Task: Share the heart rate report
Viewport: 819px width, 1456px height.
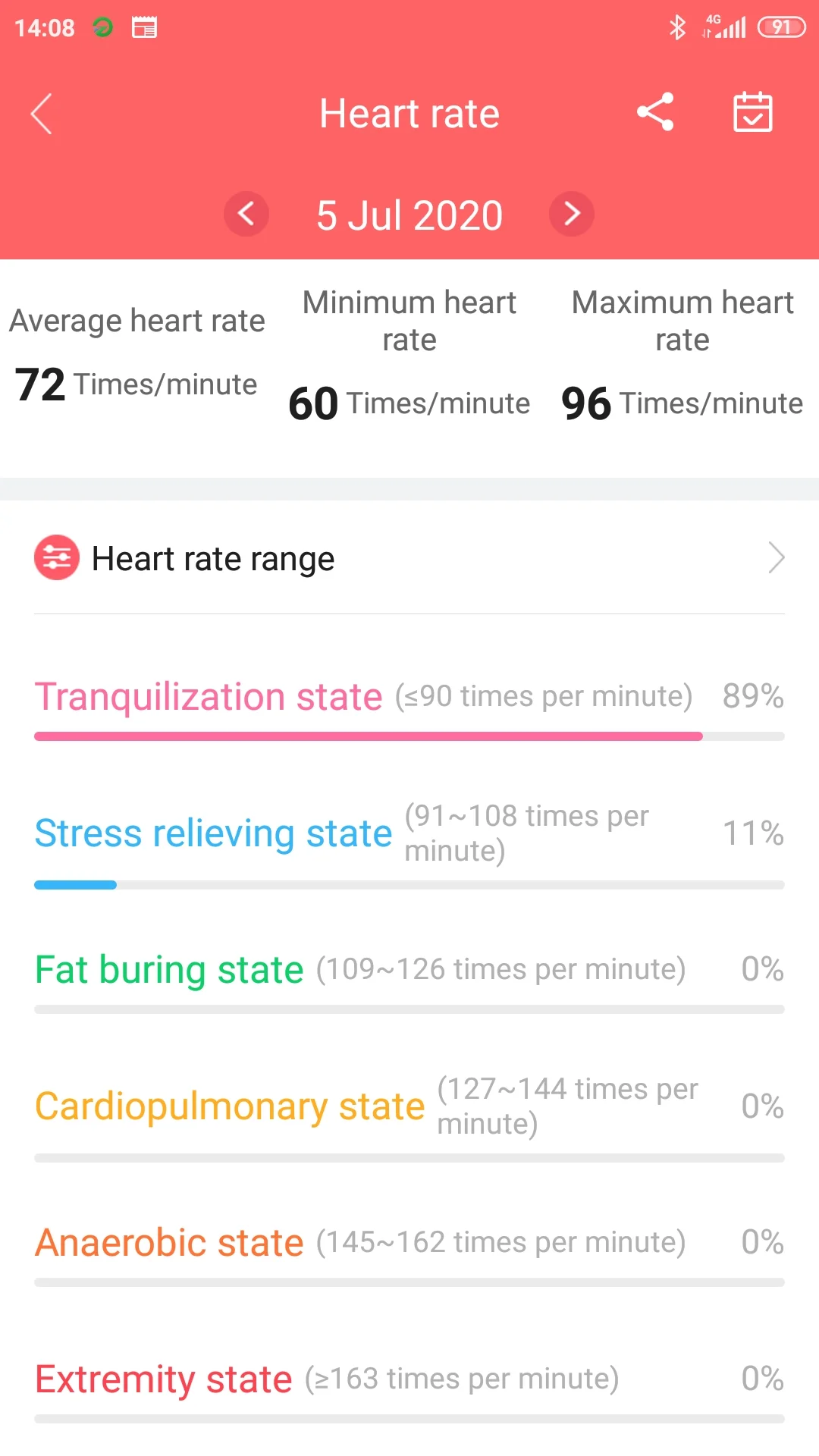Action: coord(655,112)
